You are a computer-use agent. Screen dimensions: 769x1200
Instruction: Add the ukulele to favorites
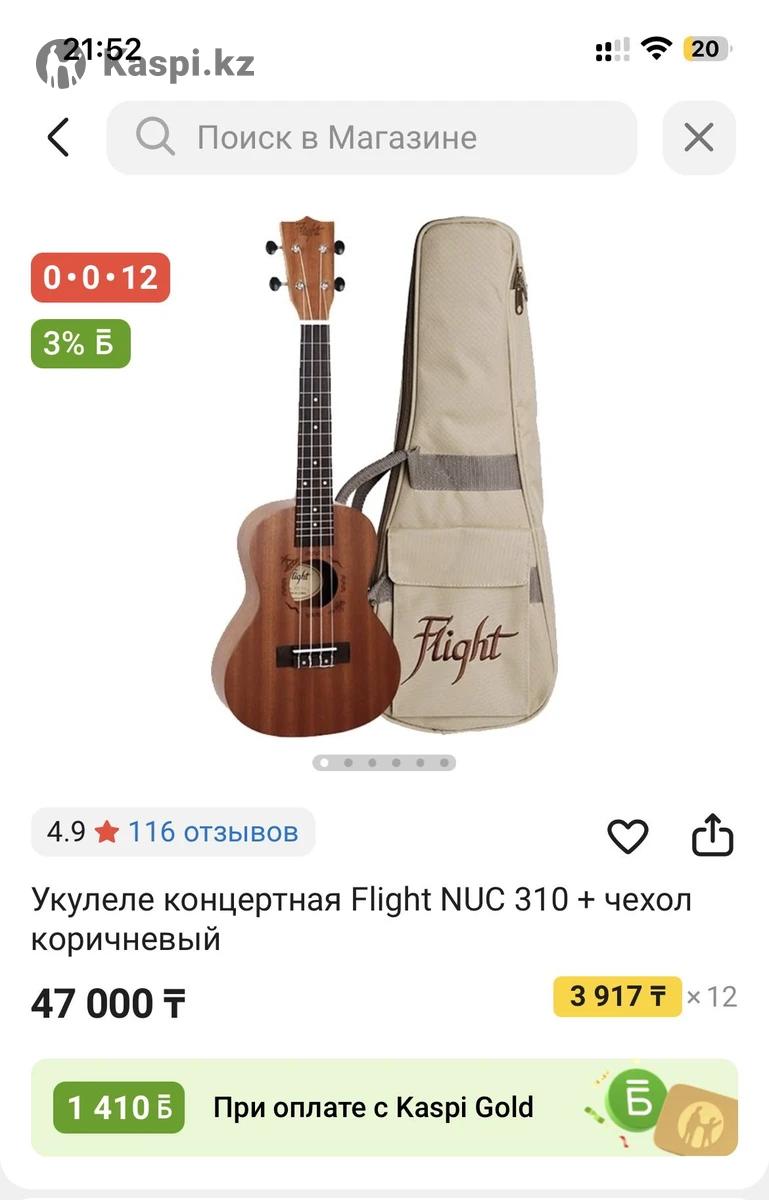[x=628, y=836]
